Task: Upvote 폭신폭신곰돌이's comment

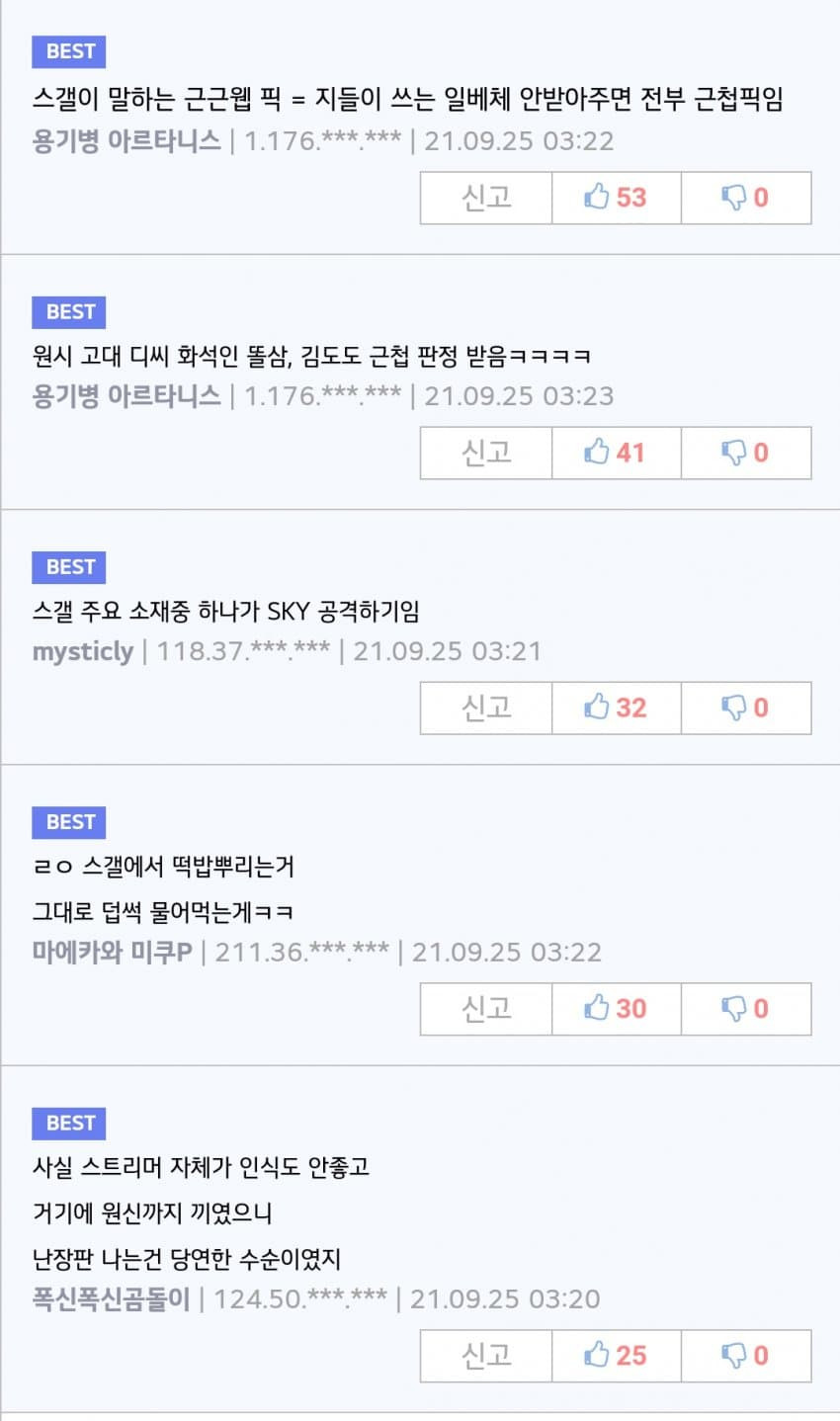Action: [615, 1355]
